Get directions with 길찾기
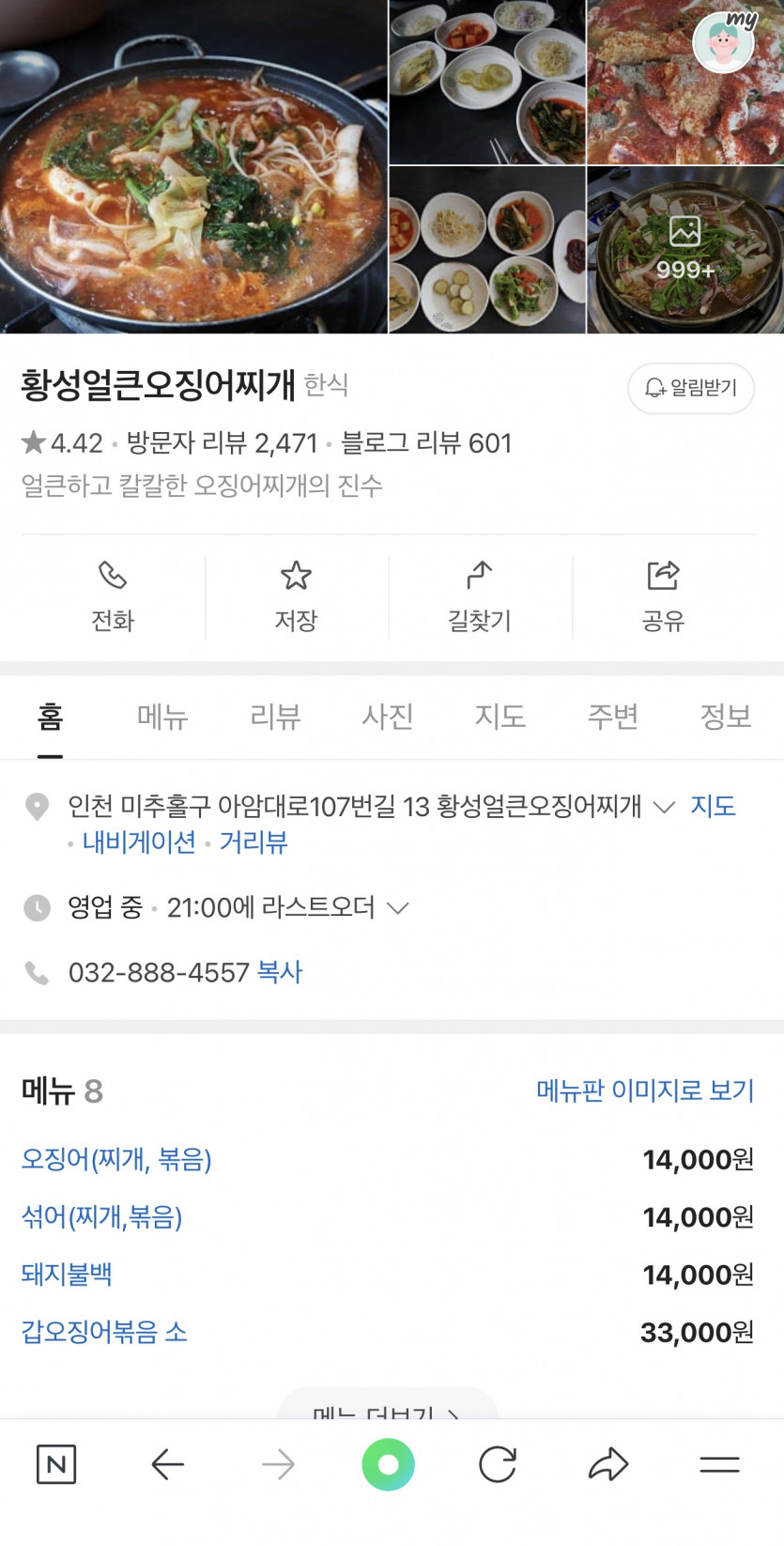The image size is (784, 1546). (480, 596)
